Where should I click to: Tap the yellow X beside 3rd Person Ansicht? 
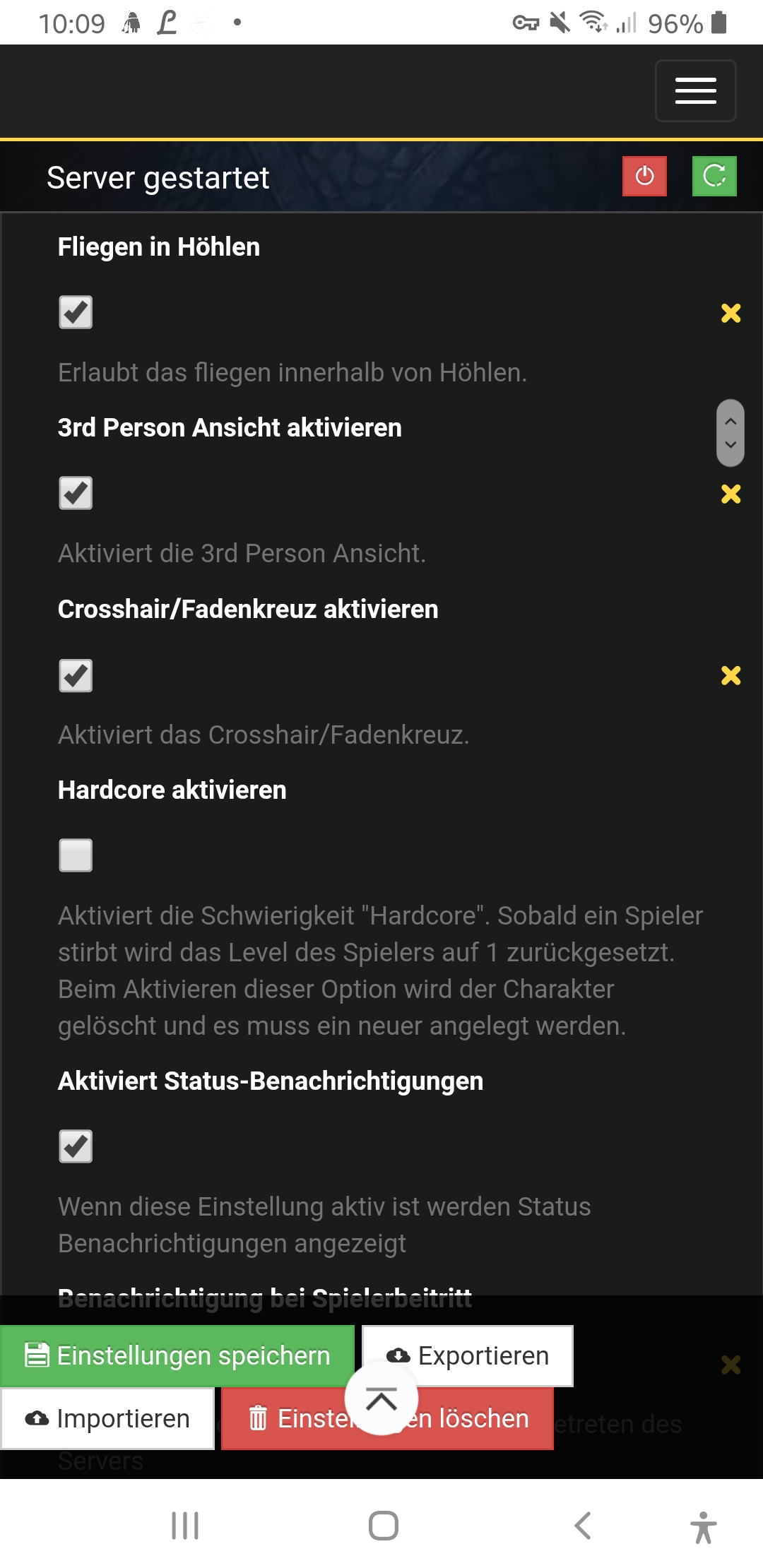(731, 494)
